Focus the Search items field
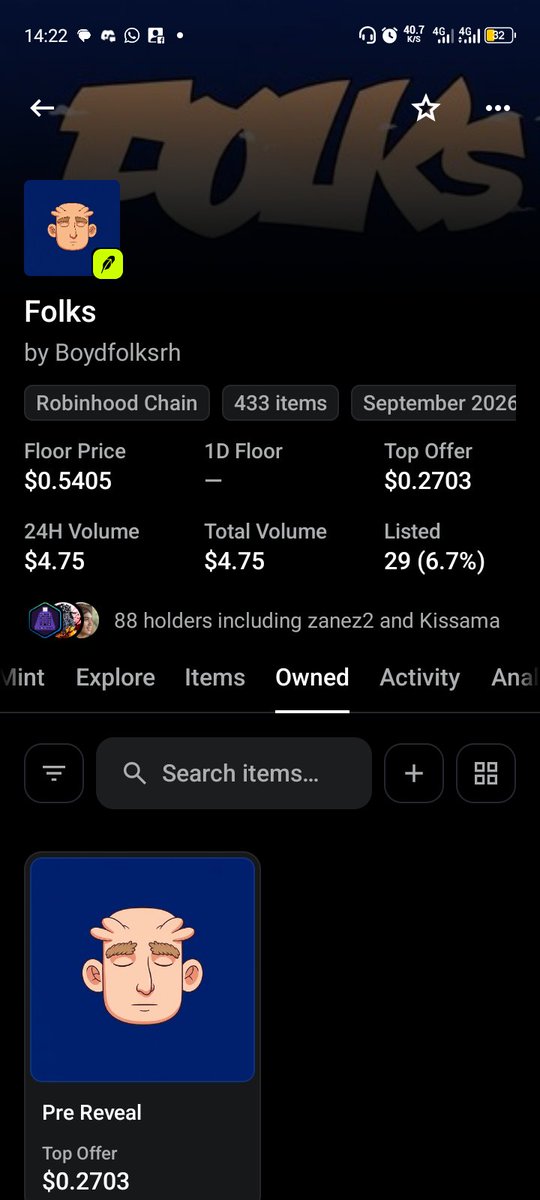The height and width of the screenshot is (1200, 540). [234, 773]
